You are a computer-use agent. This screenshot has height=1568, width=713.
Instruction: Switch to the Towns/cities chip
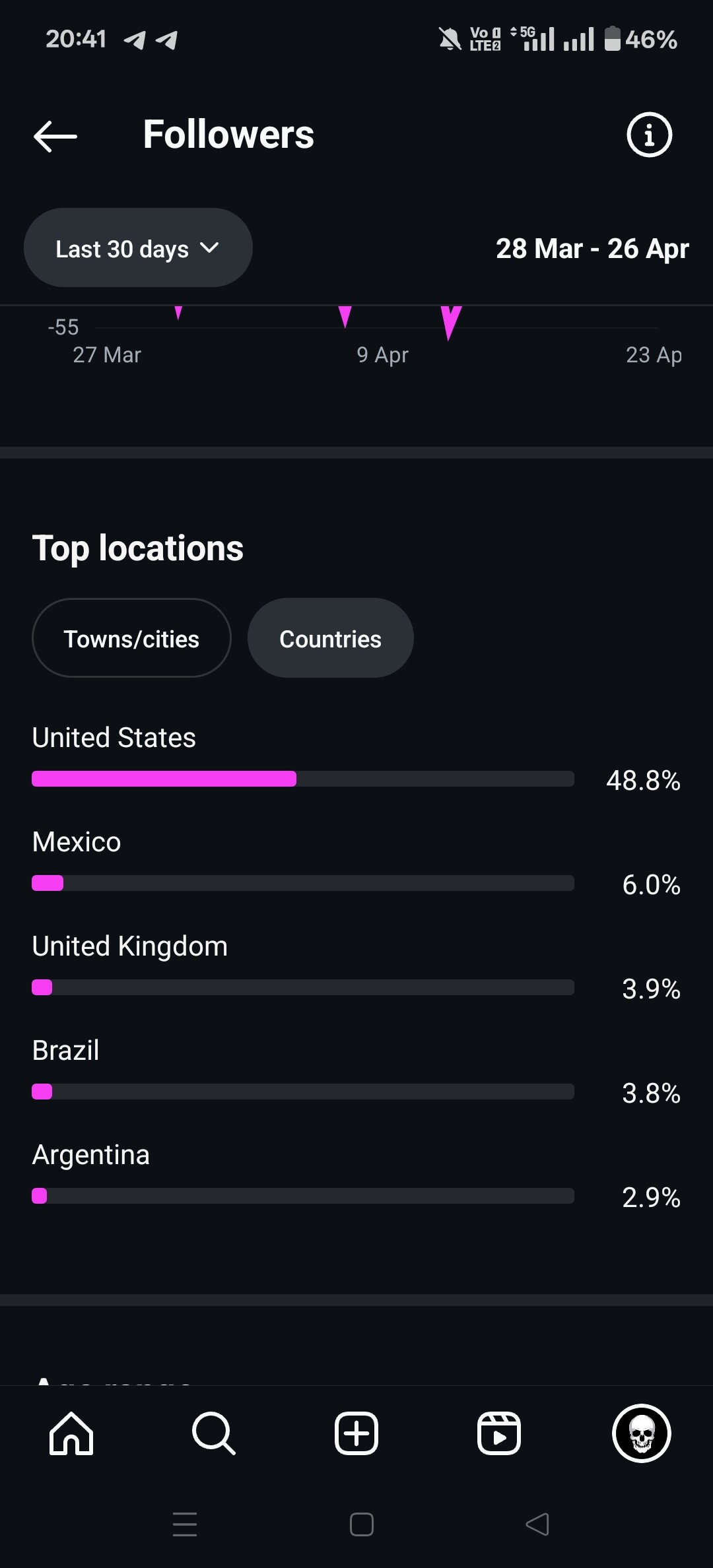(131, 638)
